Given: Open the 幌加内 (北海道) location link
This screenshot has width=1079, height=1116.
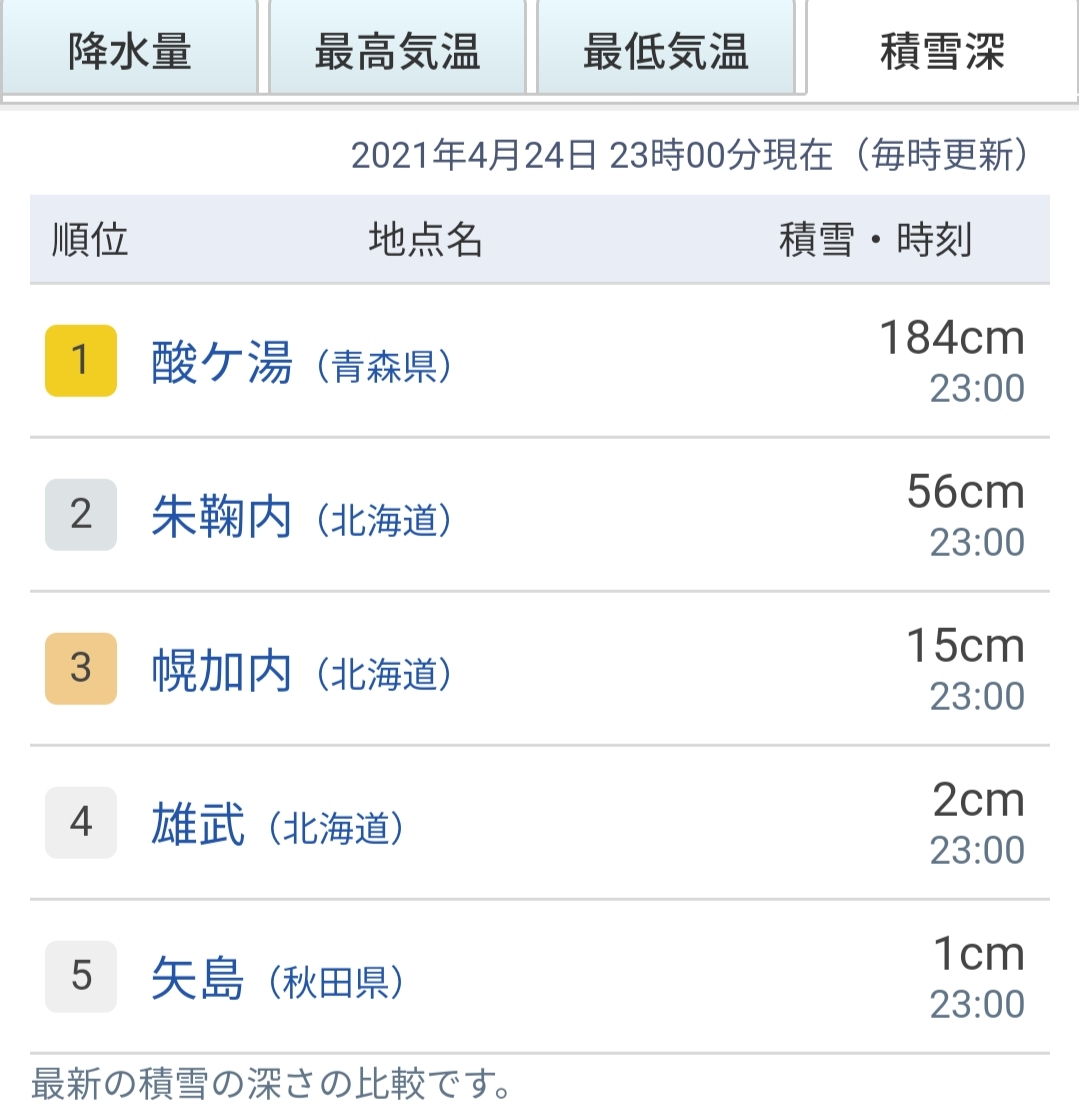Looking at the screenshot, I should pos(301,670).
